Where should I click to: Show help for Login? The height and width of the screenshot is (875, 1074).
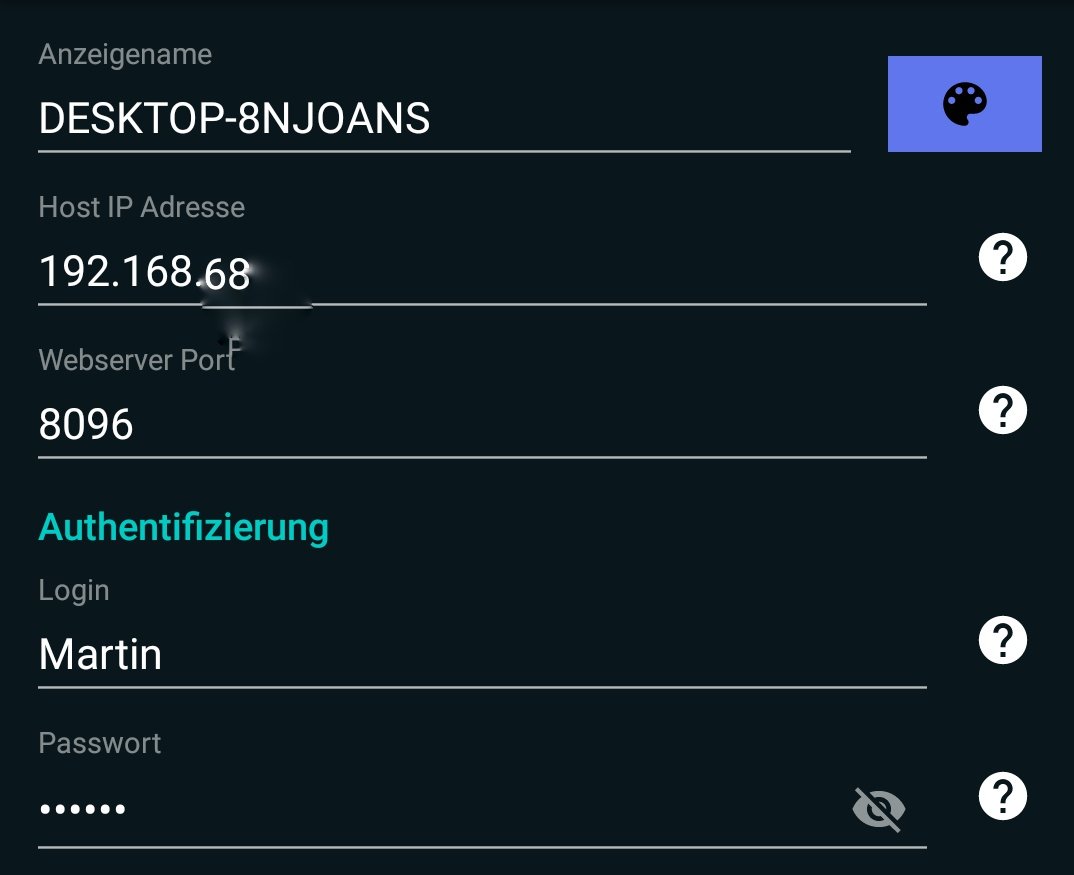(1002, 640)
